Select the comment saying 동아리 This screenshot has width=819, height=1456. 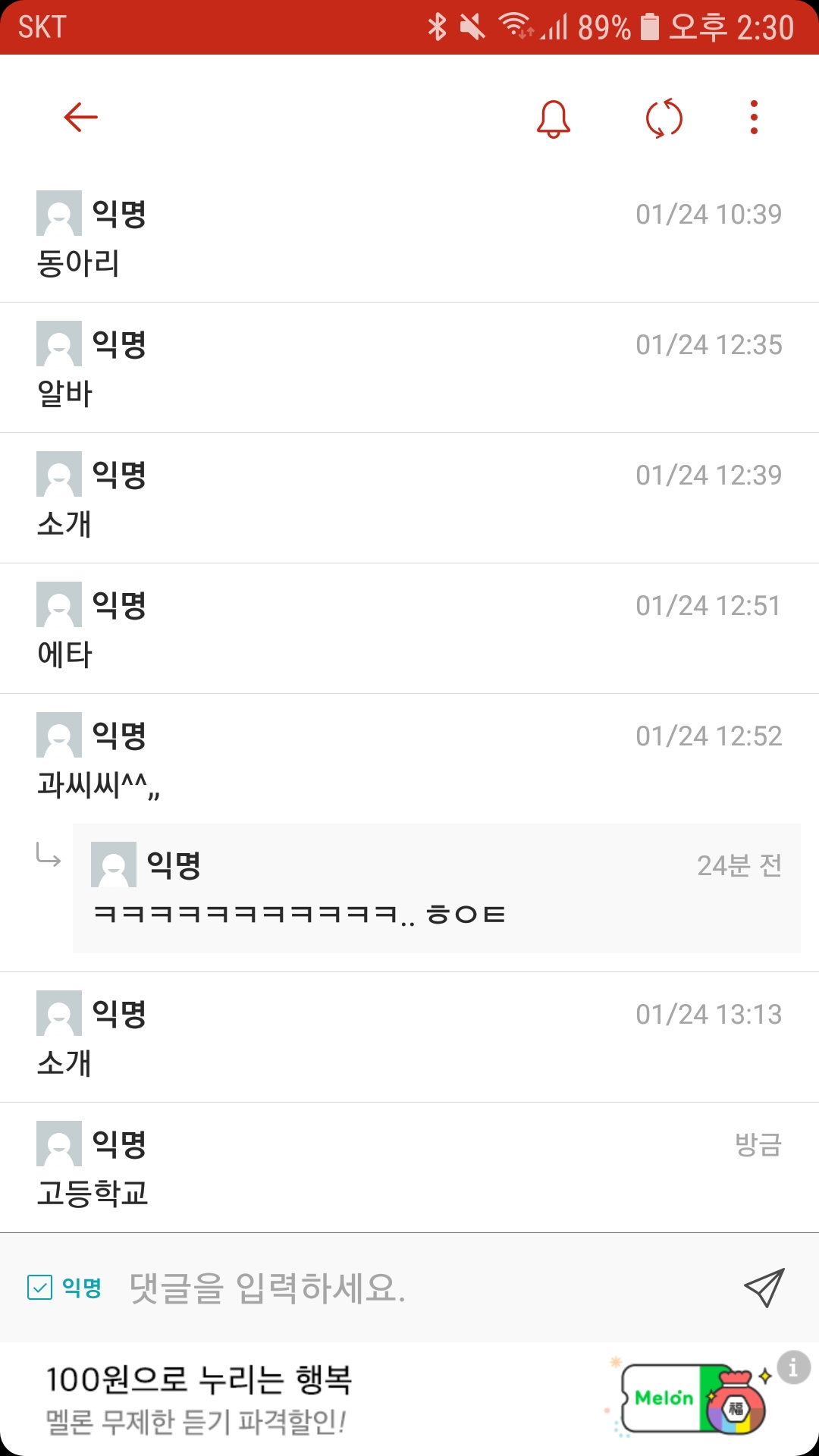[x=79, y=264]
